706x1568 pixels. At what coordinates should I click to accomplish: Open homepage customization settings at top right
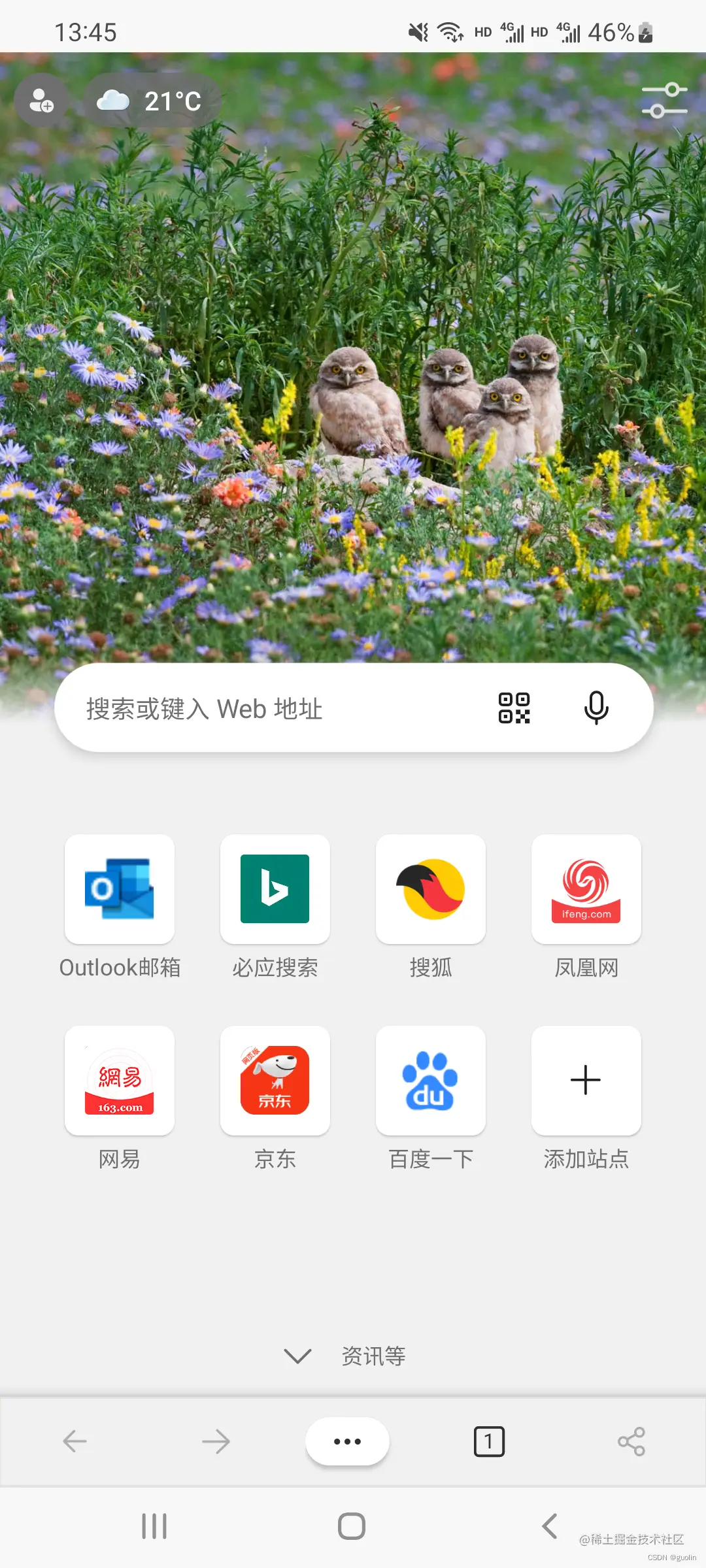[x=663, y=99]
